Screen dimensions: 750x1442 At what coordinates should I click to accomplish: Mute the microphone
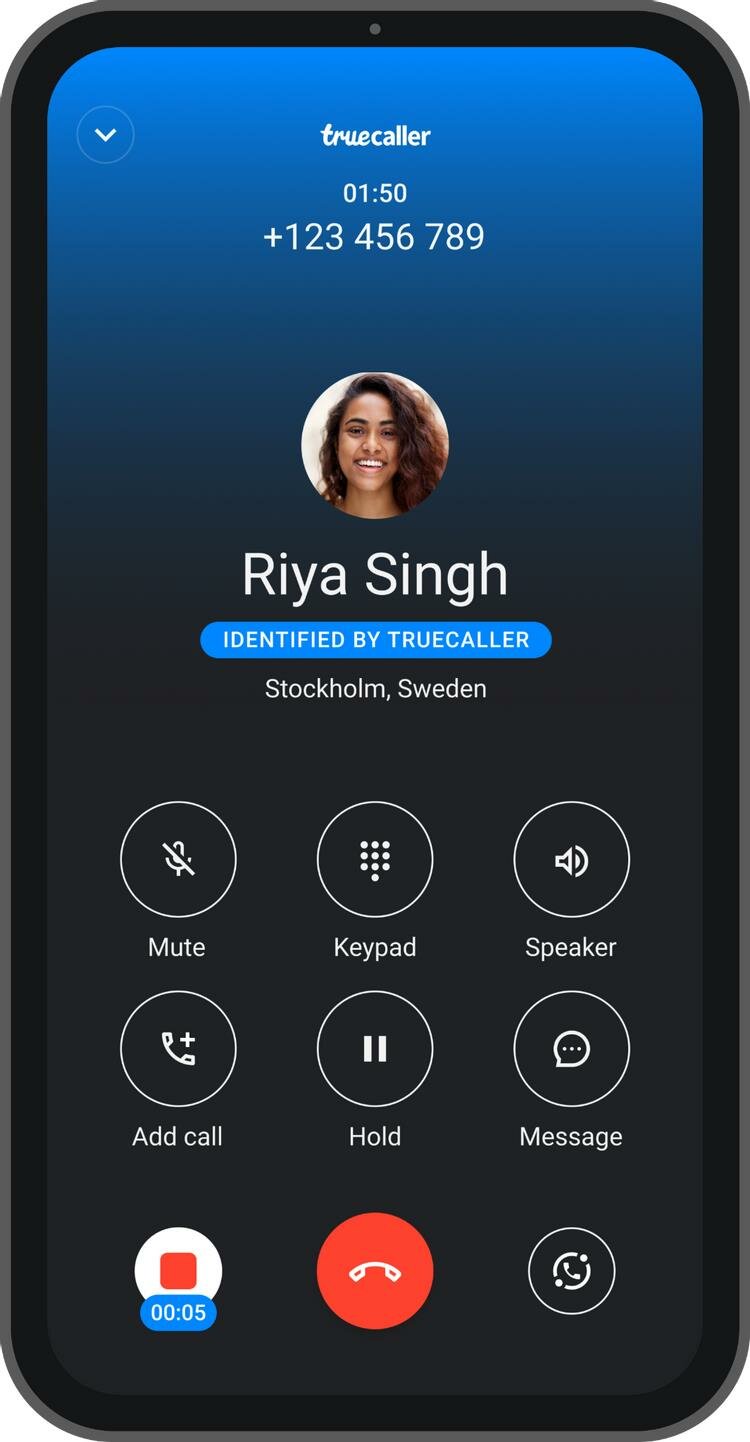[x=178, y=859]
